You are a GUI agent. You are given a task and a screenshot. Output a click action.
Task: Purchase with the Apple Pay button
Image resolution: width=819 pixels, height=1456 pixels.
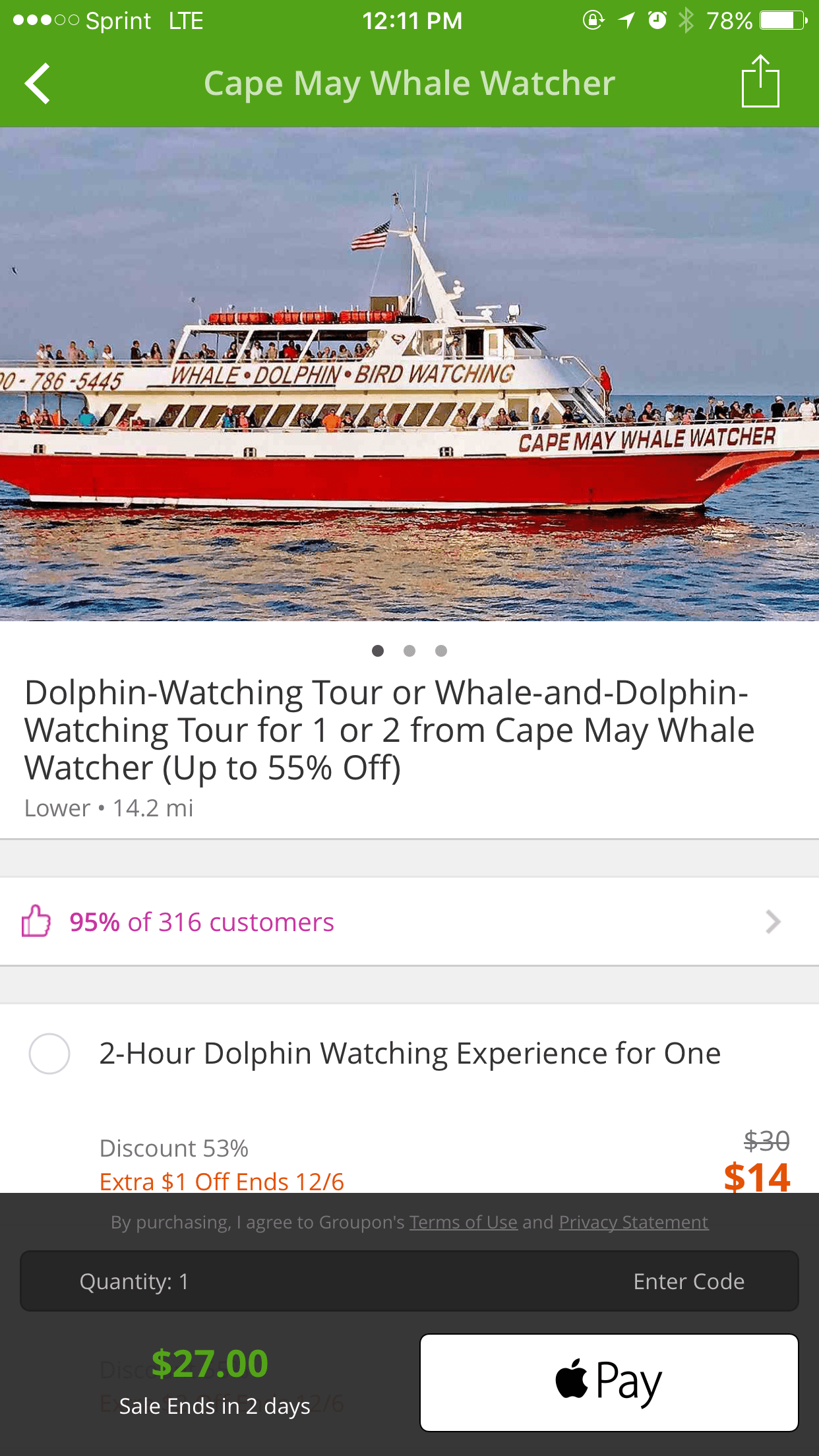point(610,1377)
